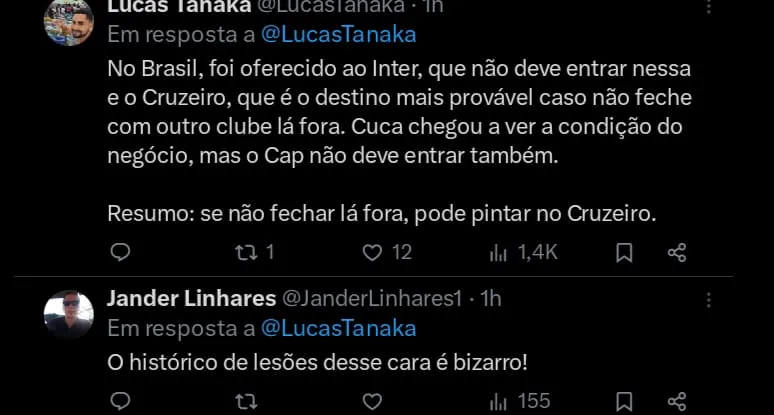The image size is (774, 415).
Task: Like Jander Linhares' reply
Action: tap(372, 401)
